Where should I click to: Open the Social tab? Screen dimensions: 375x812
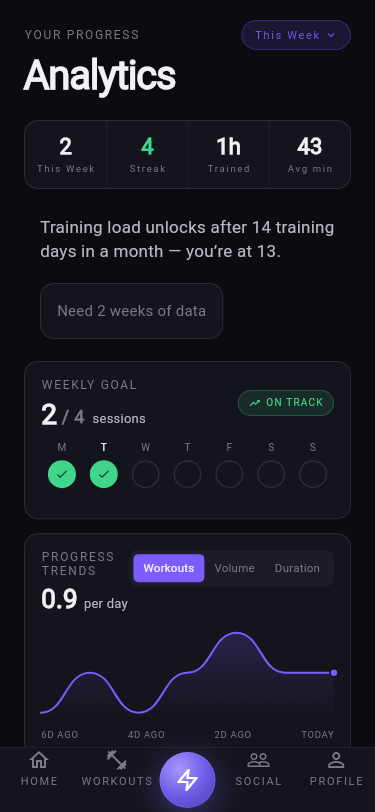pos(258,768)
